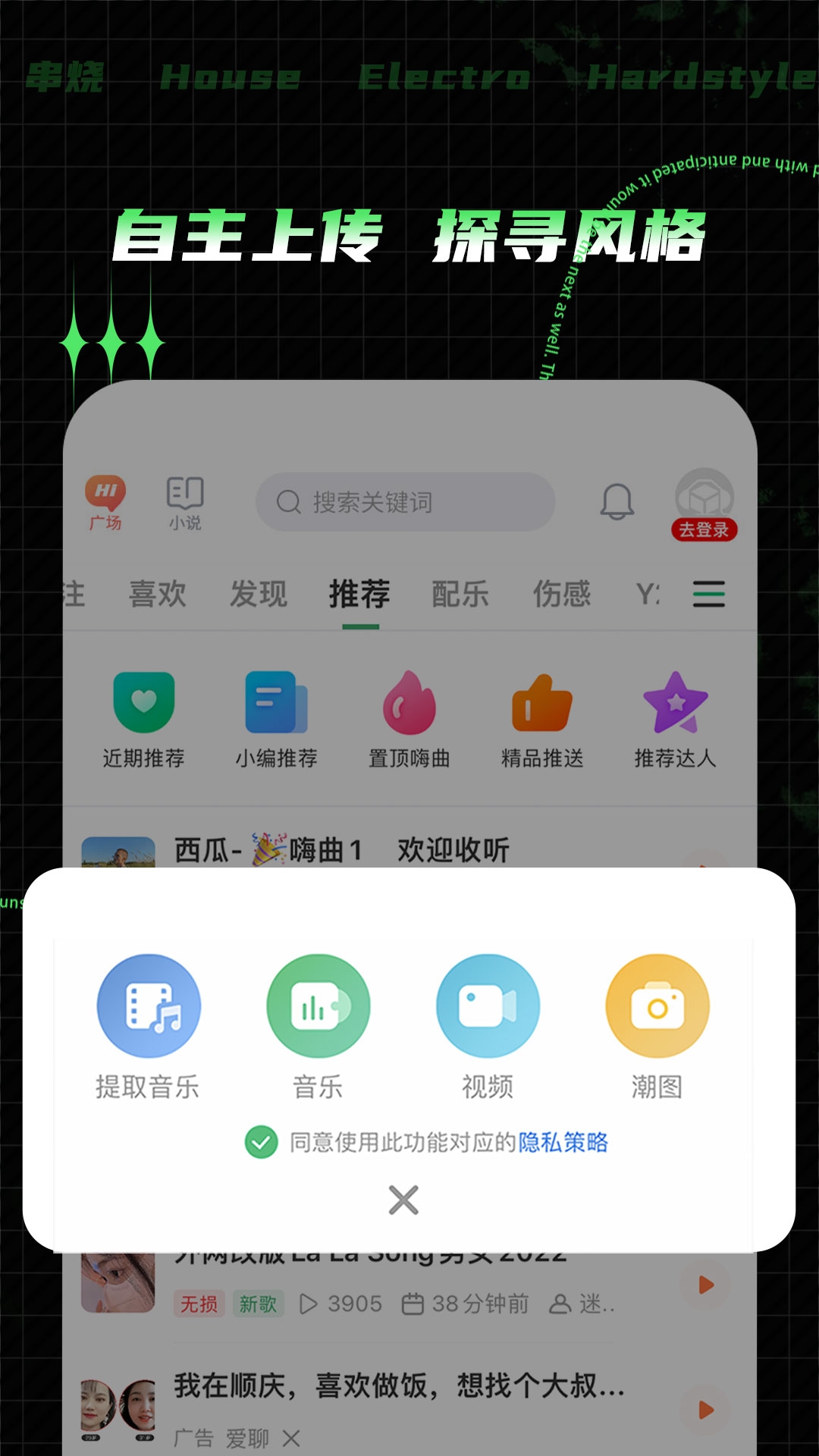
Task: Tap the 去登录 login button
Action: (x=705, y=531)
